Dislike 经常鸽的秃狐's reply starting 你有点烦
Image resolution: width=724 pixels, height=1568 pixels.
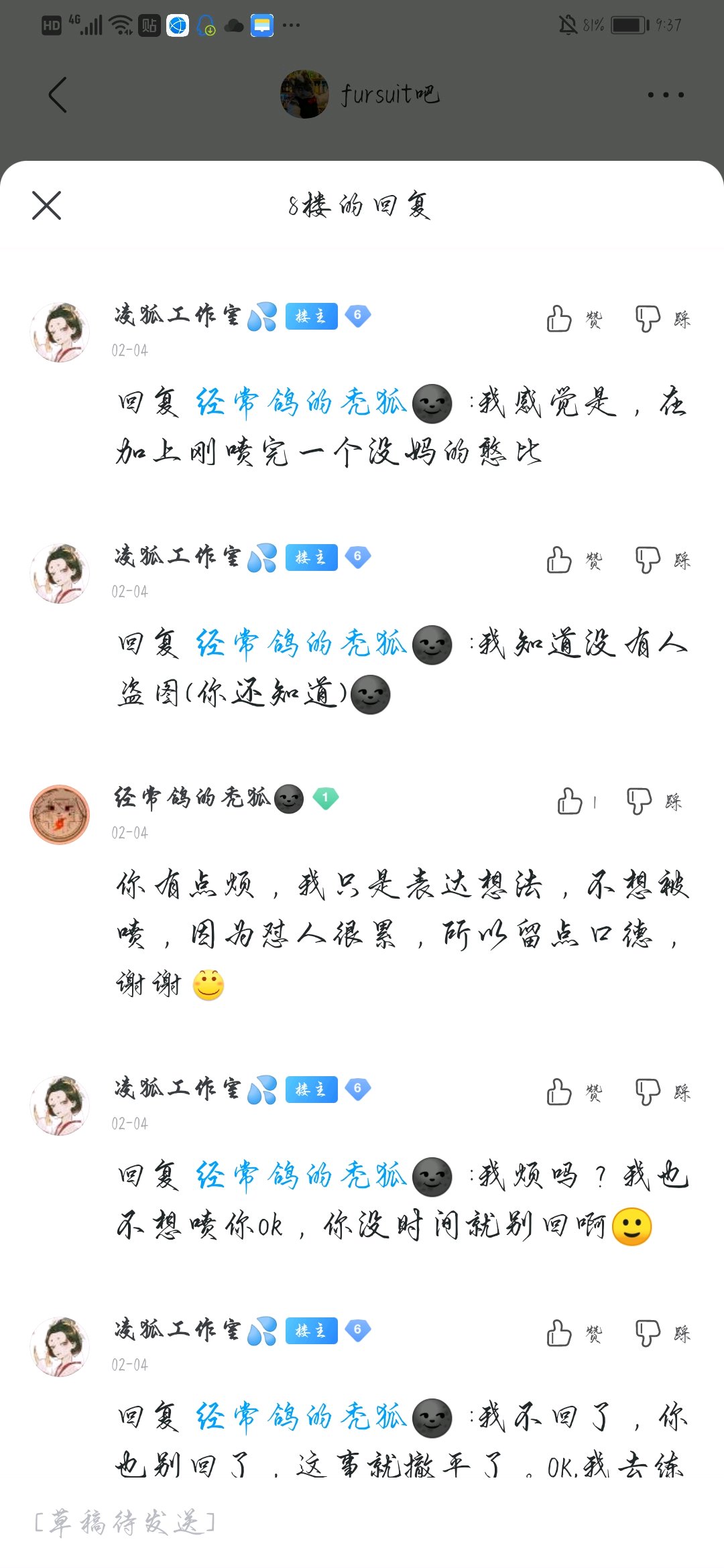[639, 801]
